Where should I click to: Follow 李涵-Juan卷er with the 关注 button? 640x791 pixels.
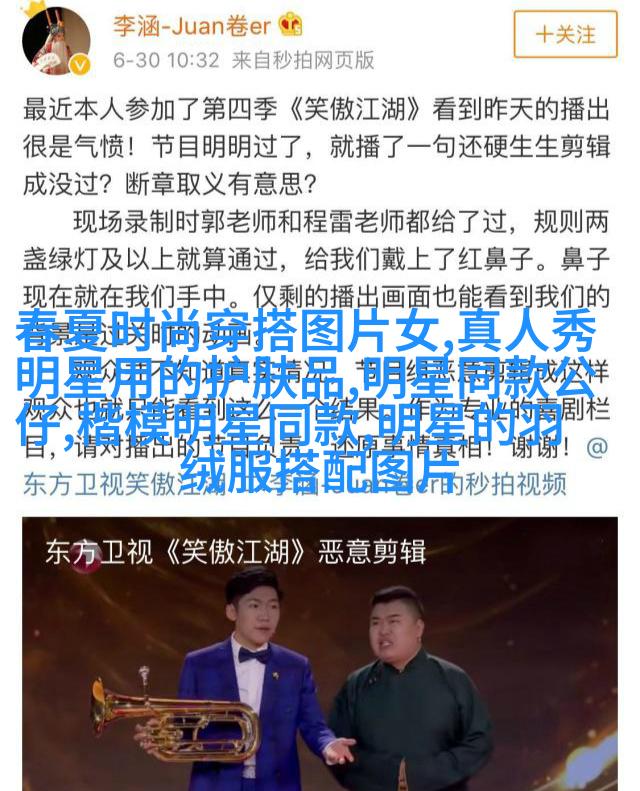tap(565, 33)
